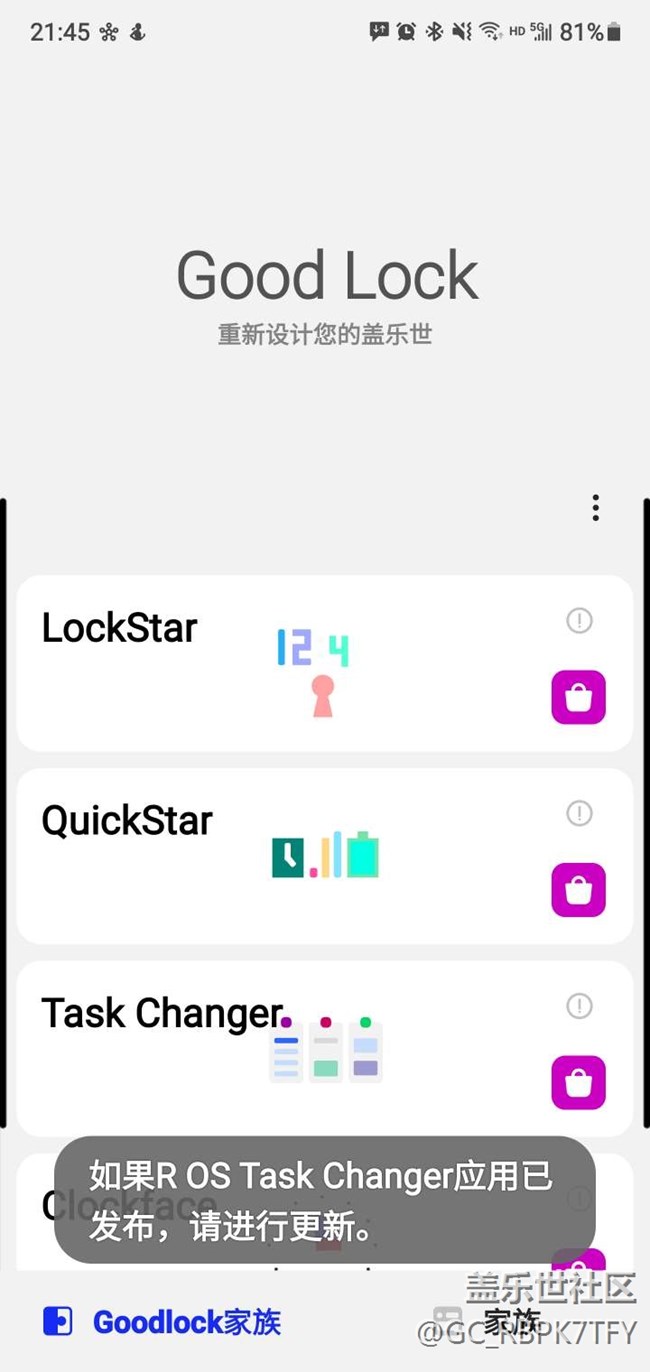View QuickStar info icon
The width and height of the screenshot is (650, 1372).
[579, 813]
